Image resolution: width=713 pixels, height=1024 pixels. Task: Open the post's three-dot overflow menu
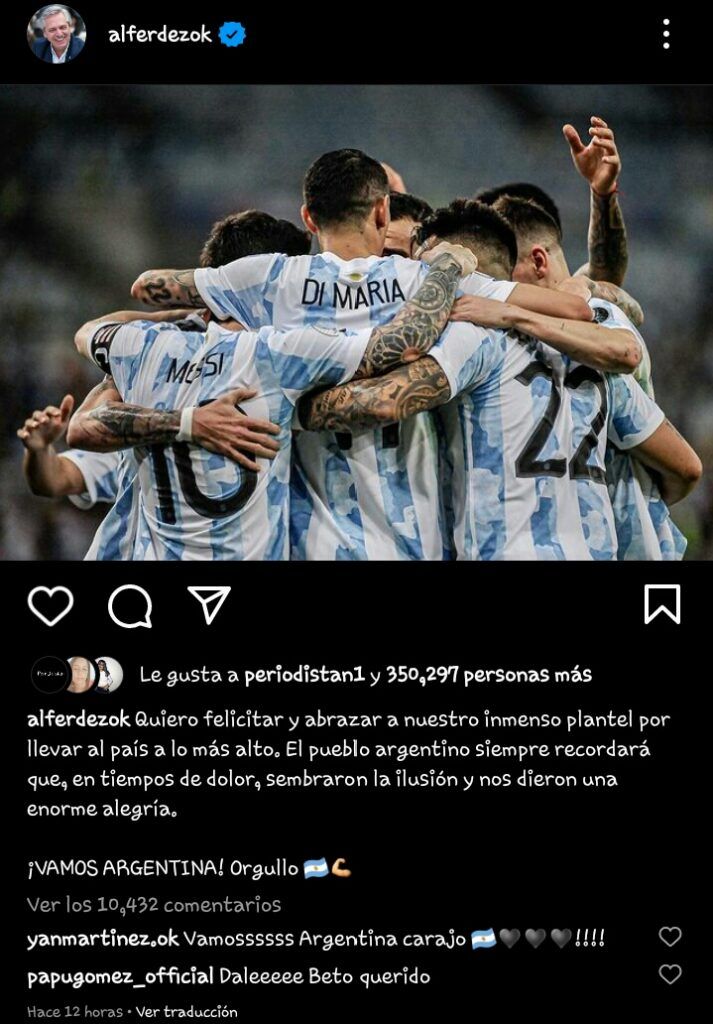pos(666,35)
